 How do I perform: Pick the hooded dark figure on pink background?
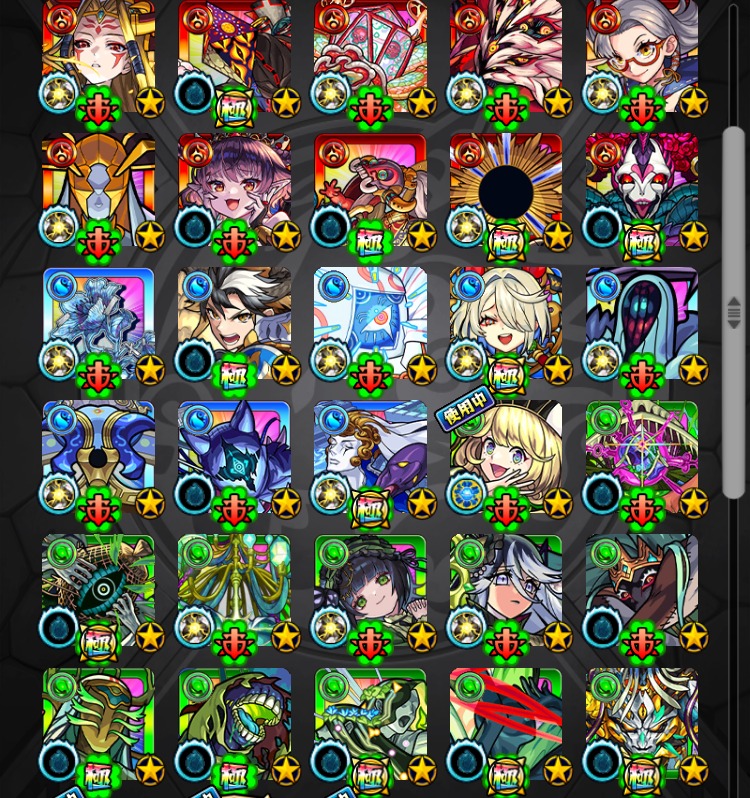click(642, 322)
